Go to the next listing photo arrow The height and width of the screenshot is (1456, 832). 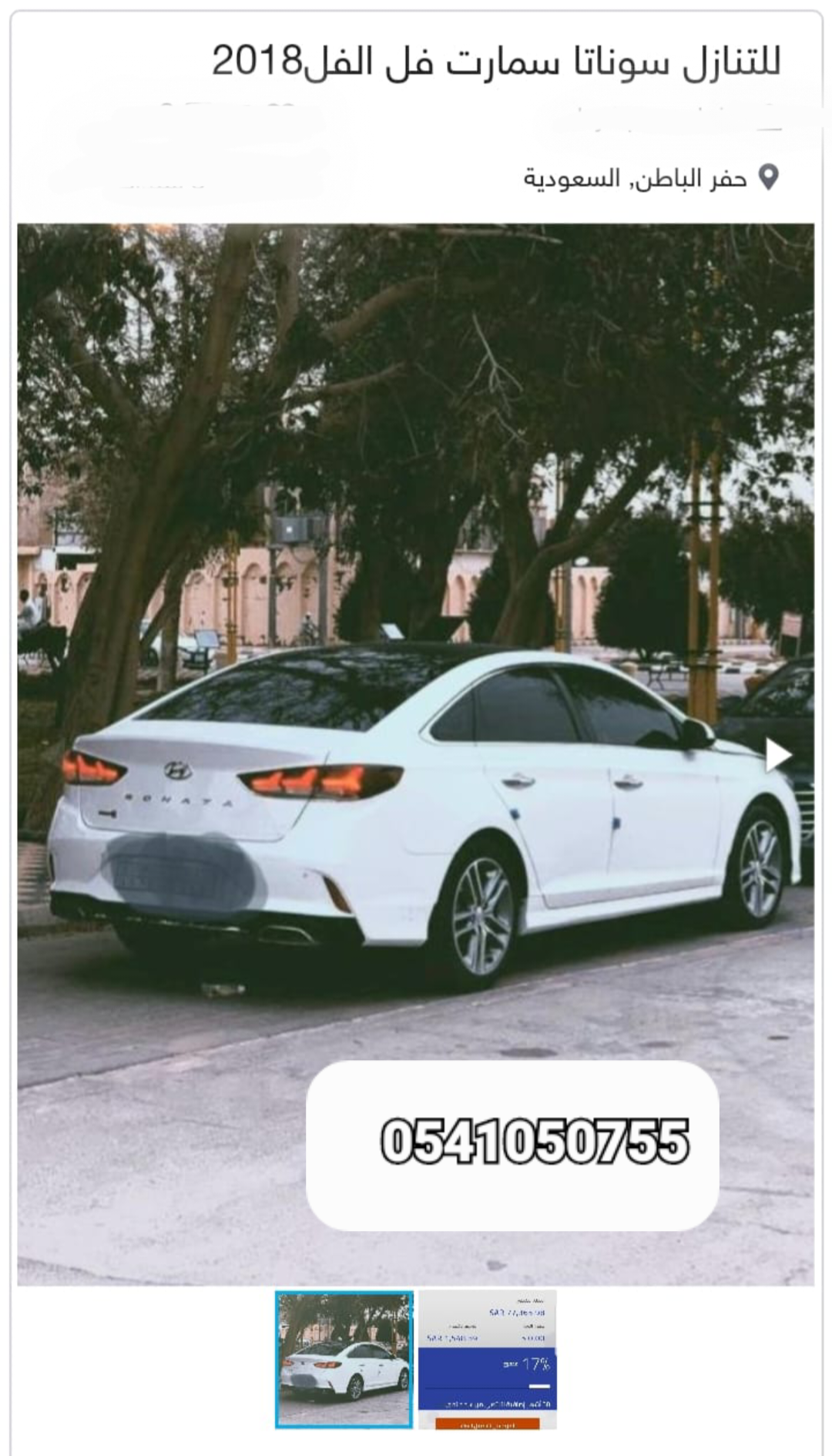(x=777, y=756)
